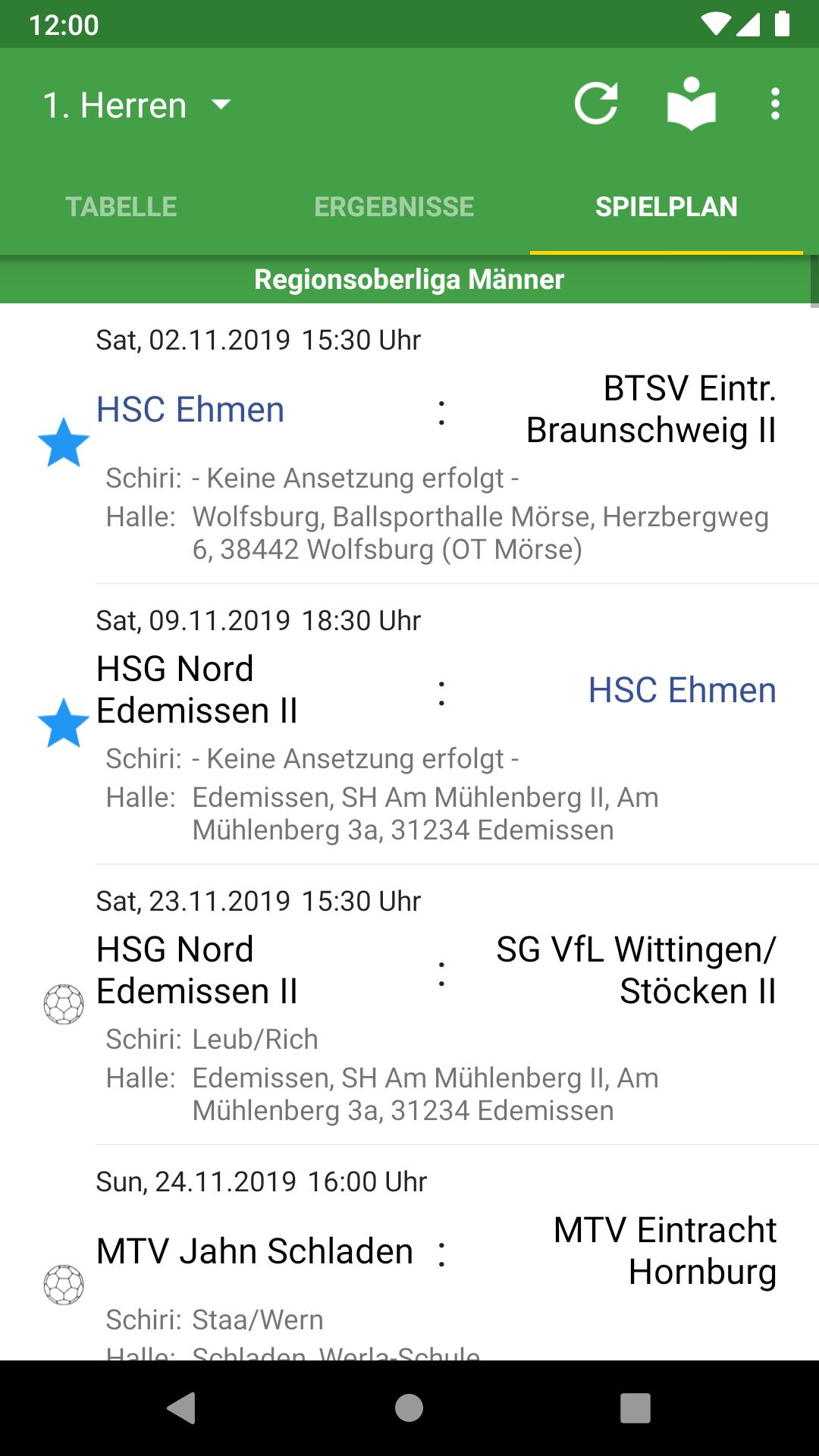
Task: Open the reader book icon
Action: [691, 104]
